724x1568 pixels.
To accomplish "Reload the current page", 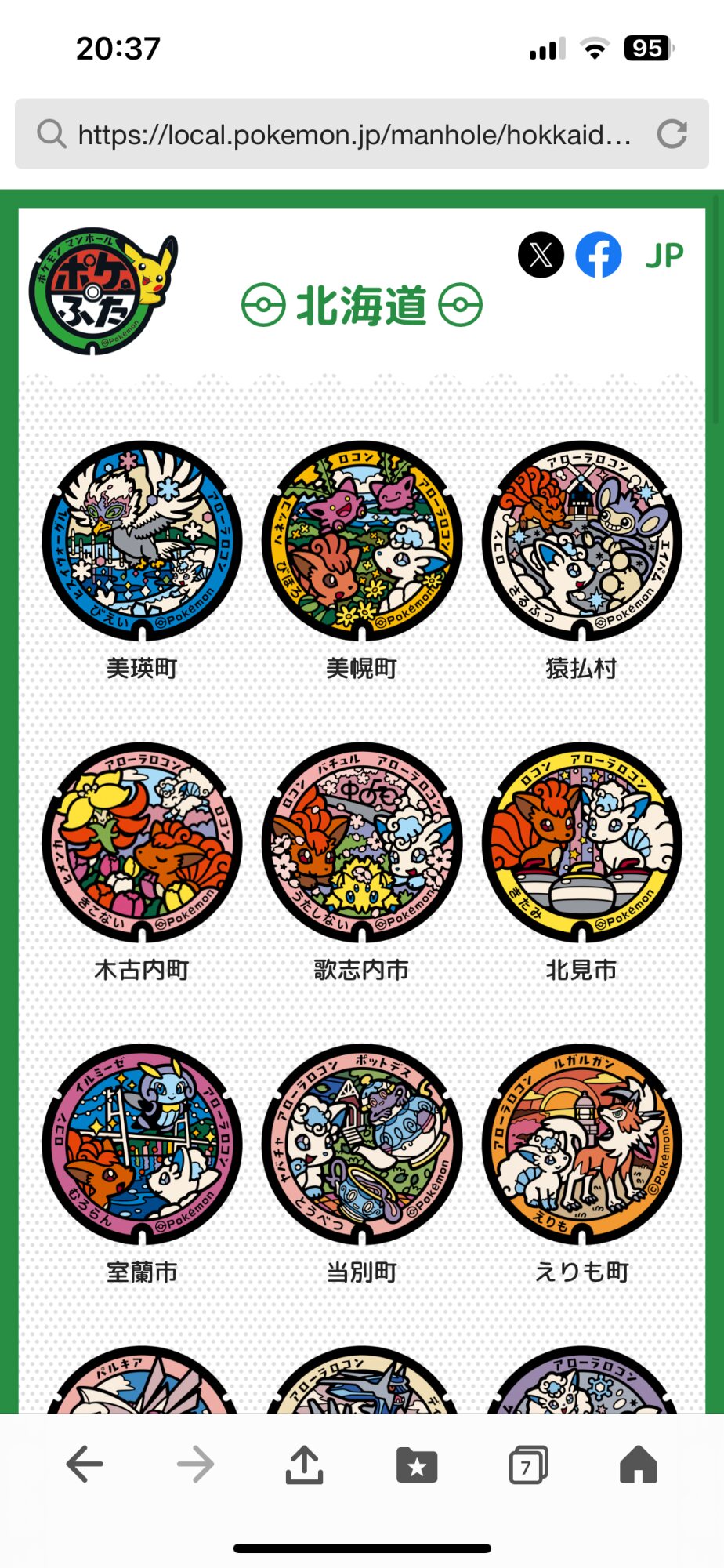I will tap(672, 135).
